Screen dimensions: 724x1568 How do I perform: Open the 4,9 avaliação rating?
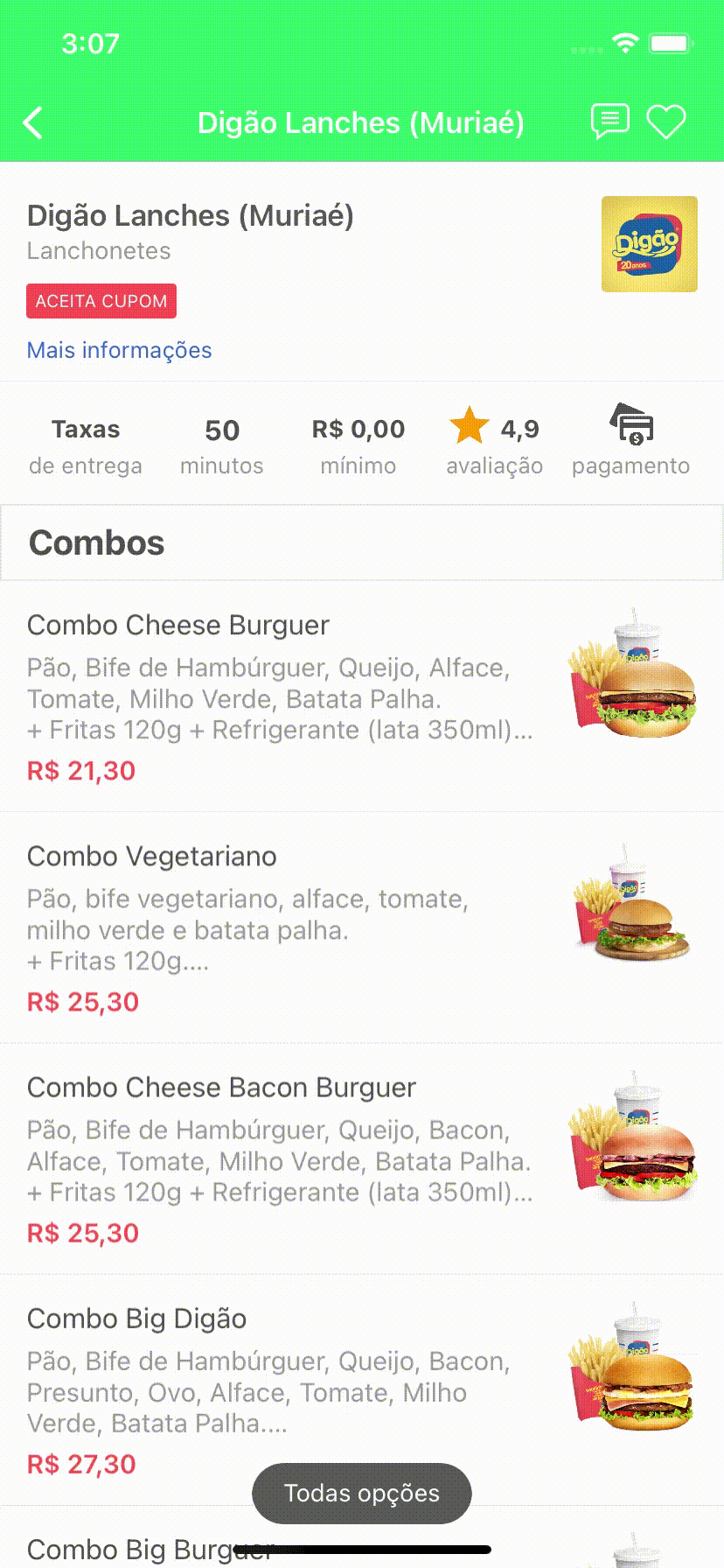[495, 445]
